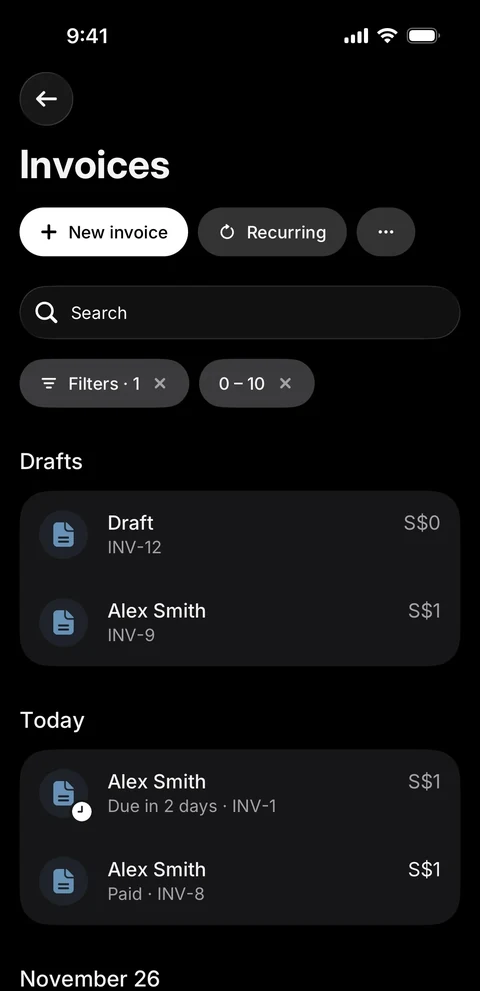Open paid invoice INV-8
This screenshot has height=991, width=480.
[240, 881]
